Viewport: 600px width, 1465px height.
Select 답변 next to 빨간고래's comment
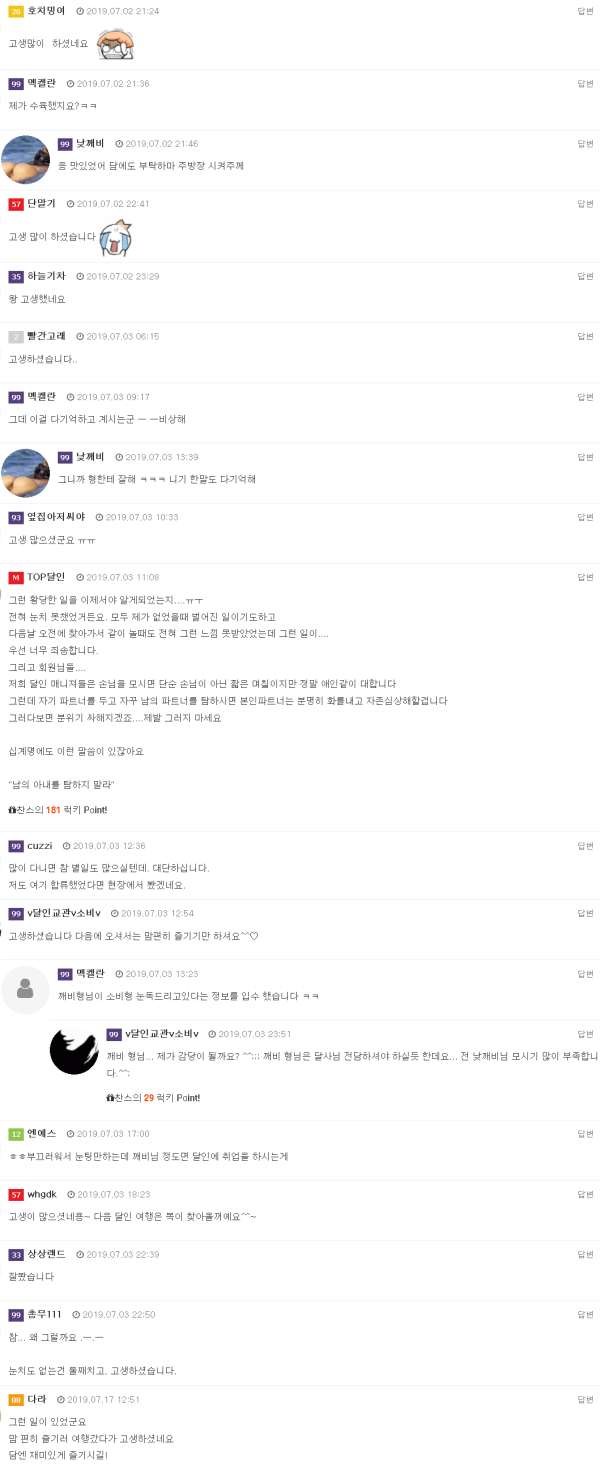[x=585, y=336]
